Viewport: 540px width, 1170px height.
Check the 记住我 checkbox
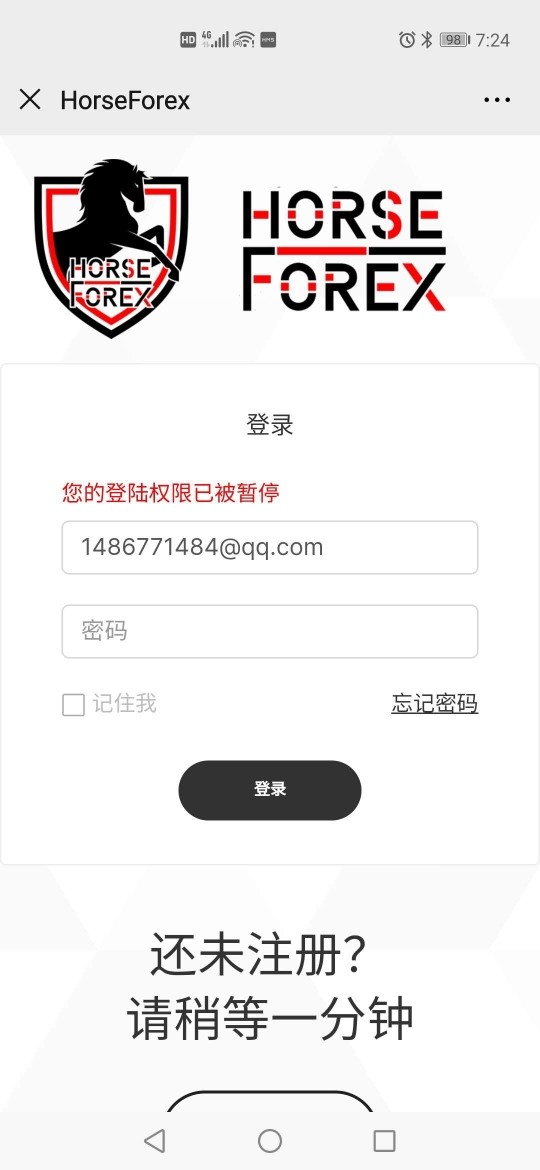pos(73,704)
